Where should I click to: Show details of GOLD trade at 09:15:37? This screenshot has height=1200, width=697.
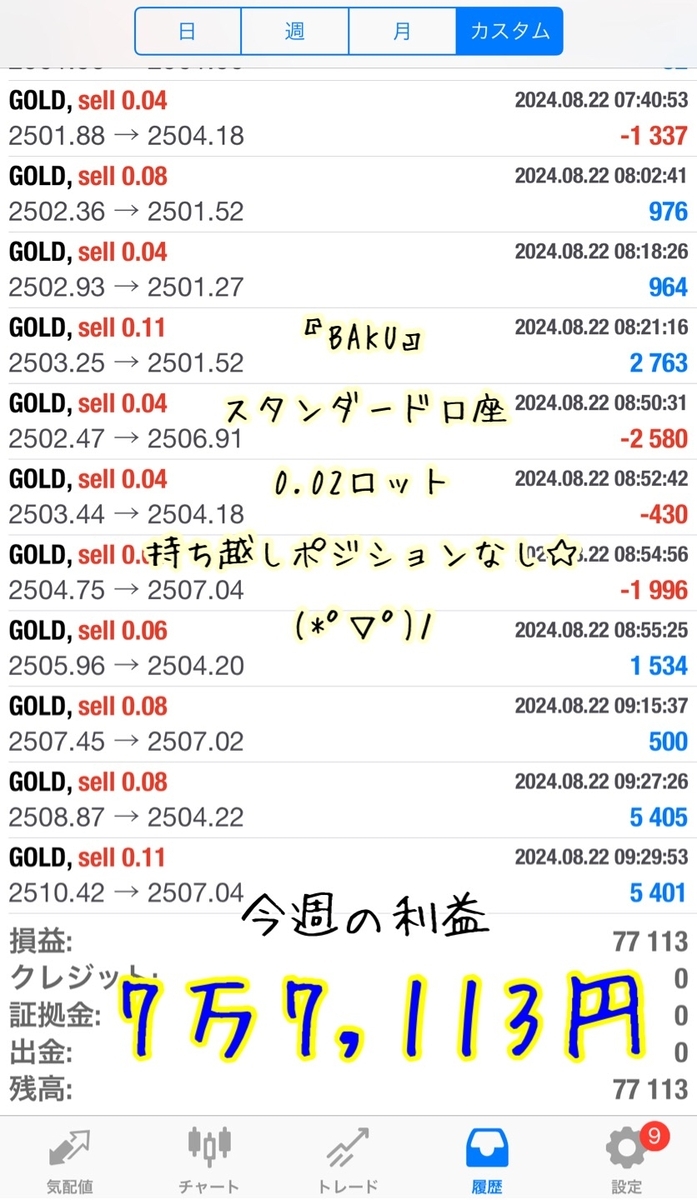click(x=348, y=724)
